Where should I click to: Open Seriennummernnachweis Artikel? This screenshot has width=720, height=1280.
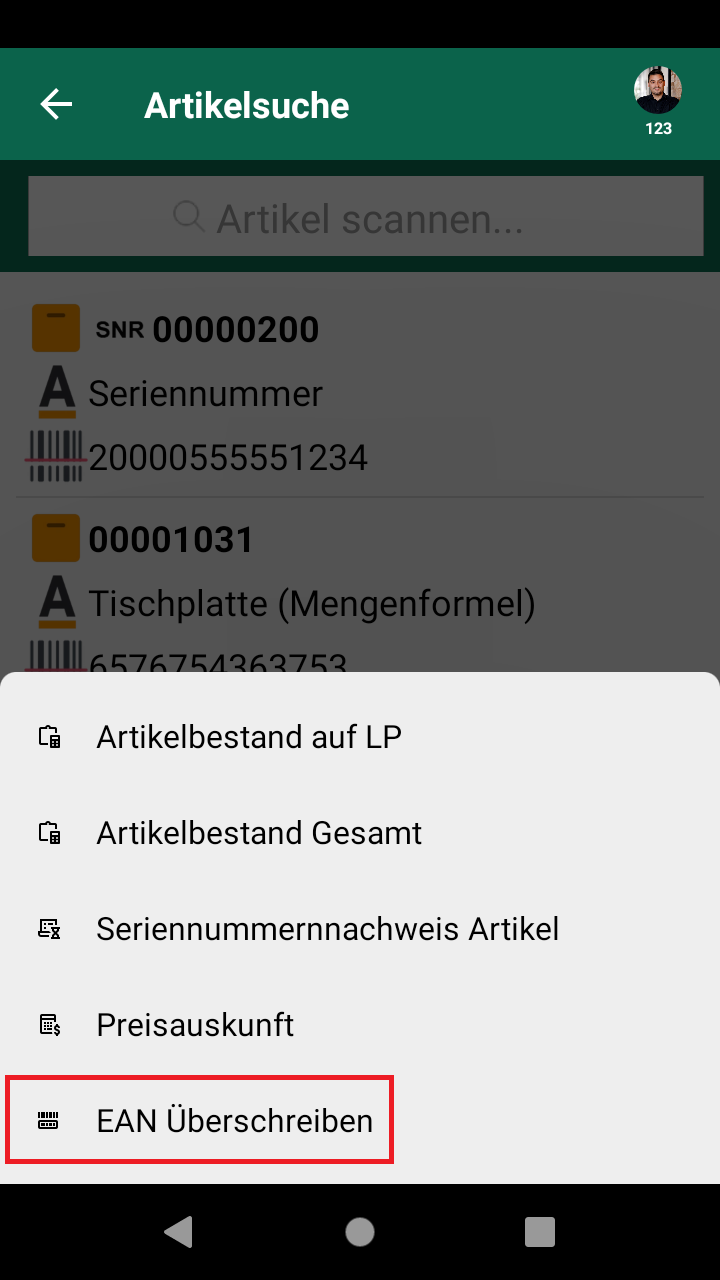[x=327, y=929]
